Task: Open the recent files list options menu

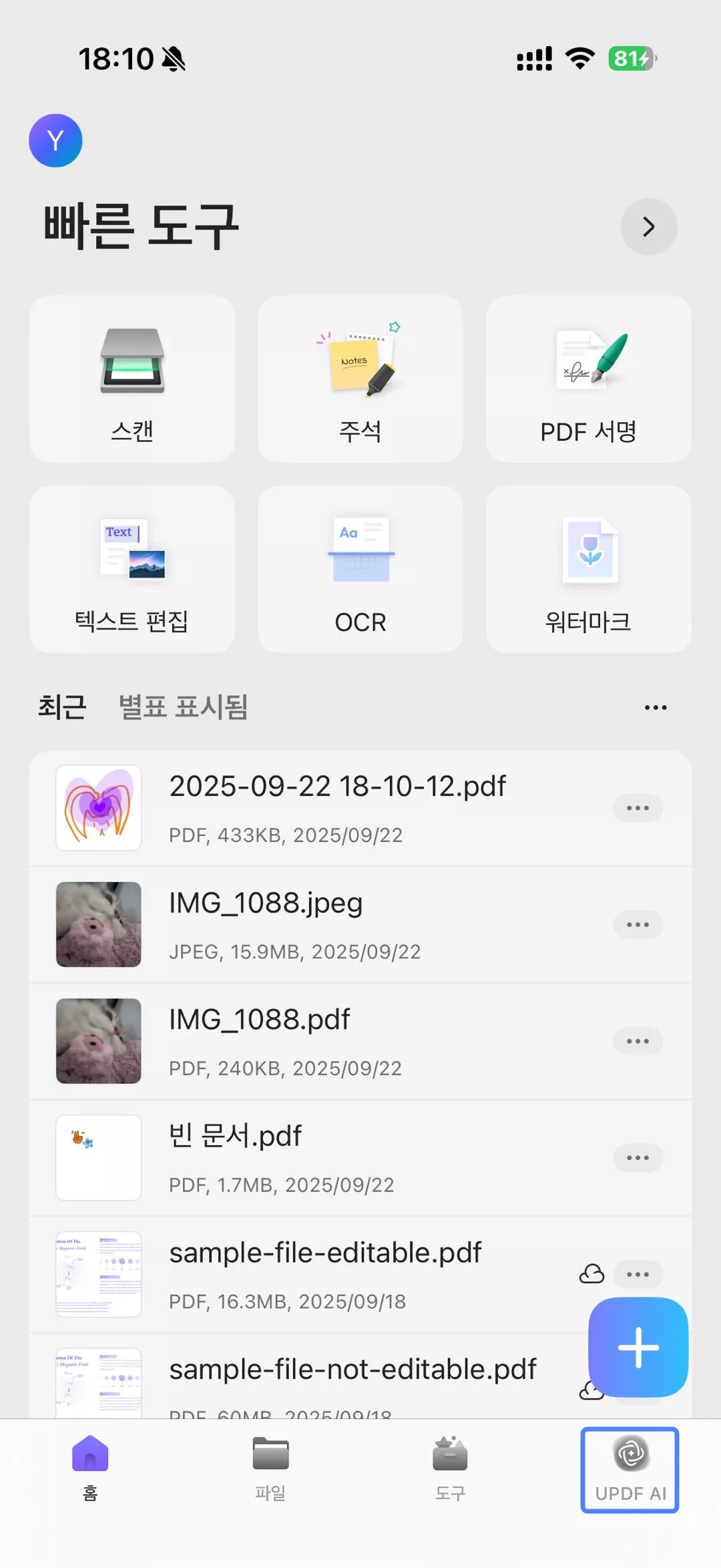Action: (654, 707)
